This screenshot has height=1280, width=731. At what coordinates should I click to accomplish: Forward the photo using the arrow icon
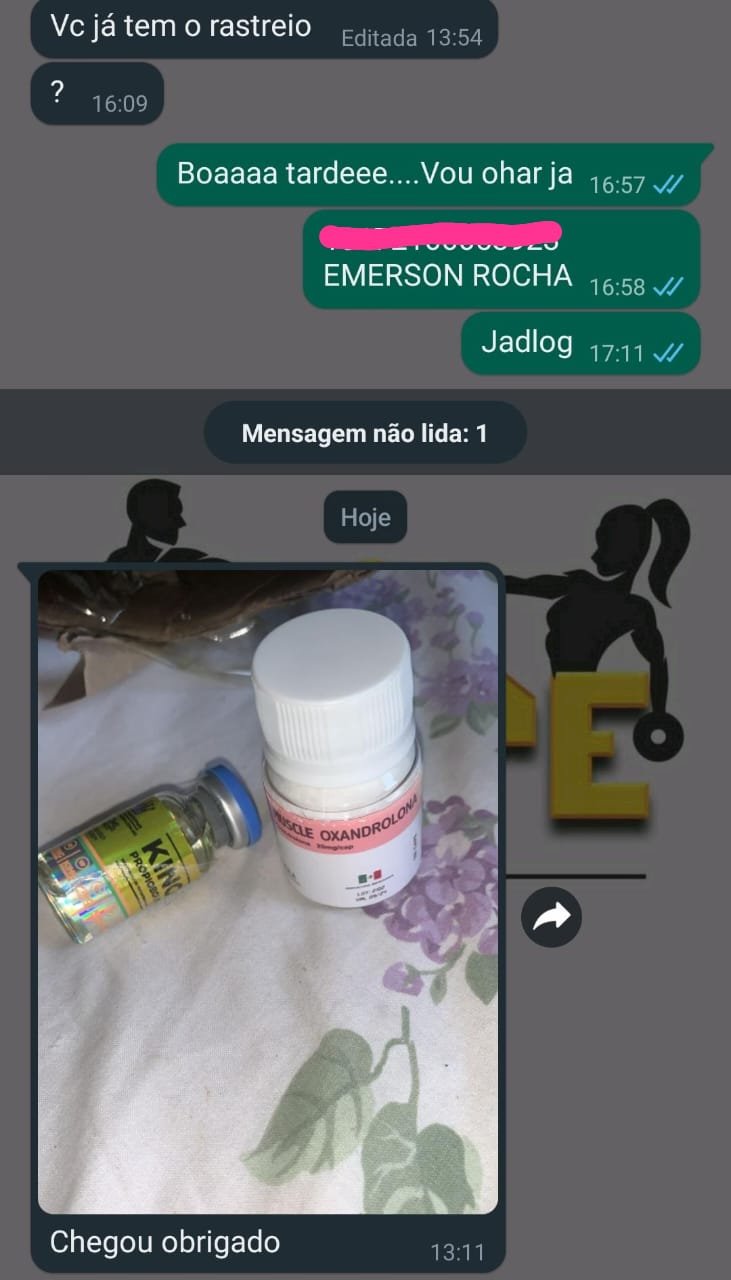551,916
